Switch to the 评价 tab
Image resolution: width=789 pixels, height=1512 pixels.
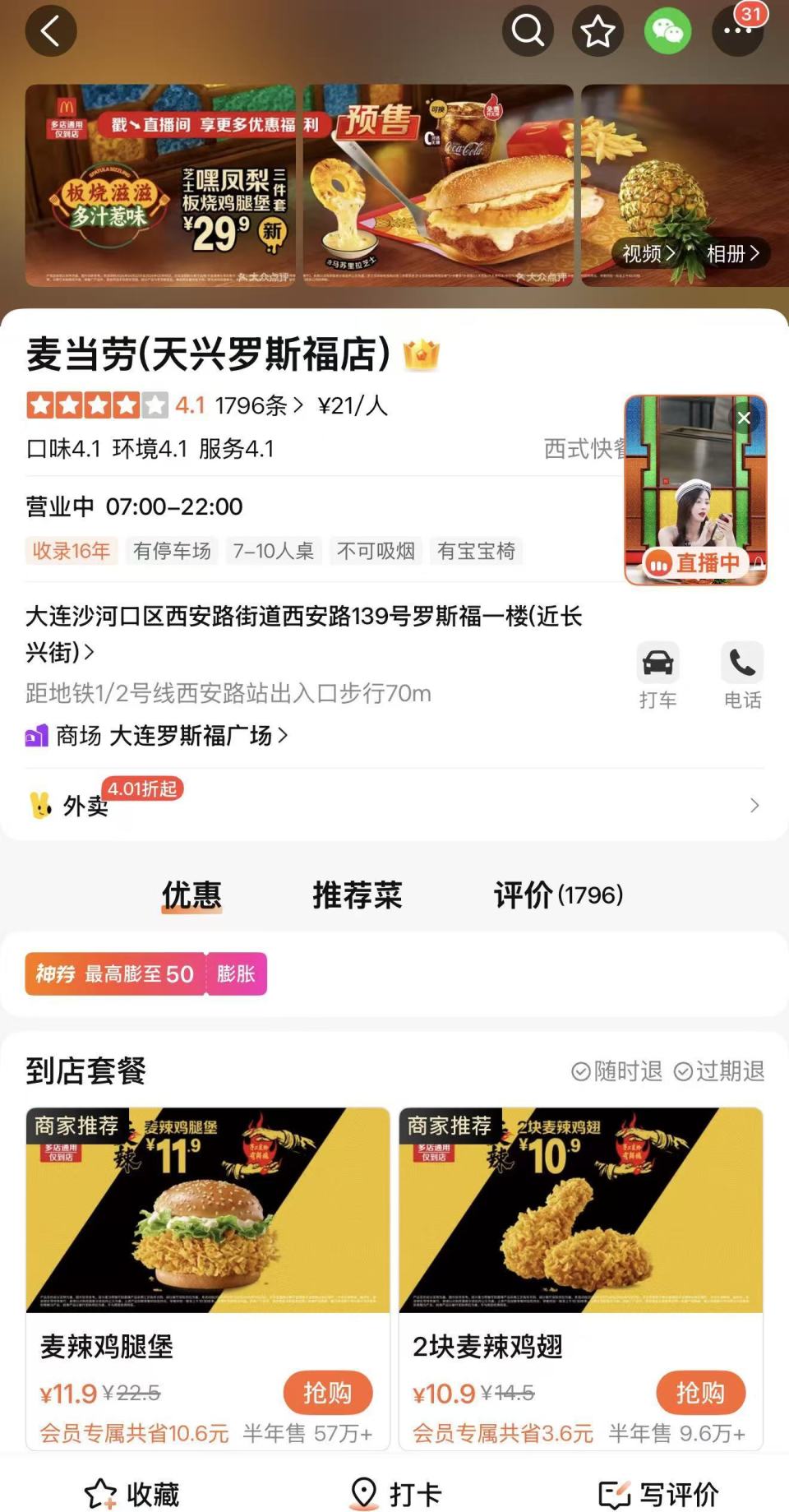pyautogui.click(x=558, y=895)
